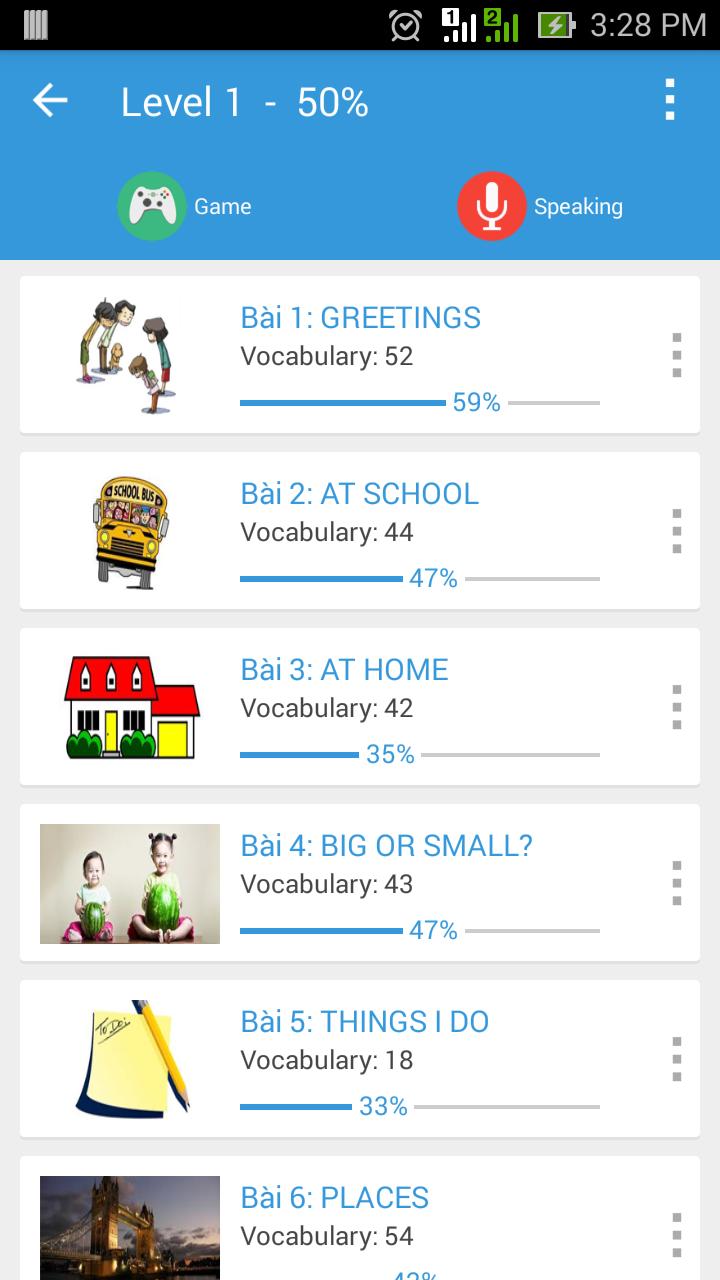The image size is (720, 1280).
Task: Open lesson Bài 5: THINGS I DO
Action: click(x=364, y=1022)
